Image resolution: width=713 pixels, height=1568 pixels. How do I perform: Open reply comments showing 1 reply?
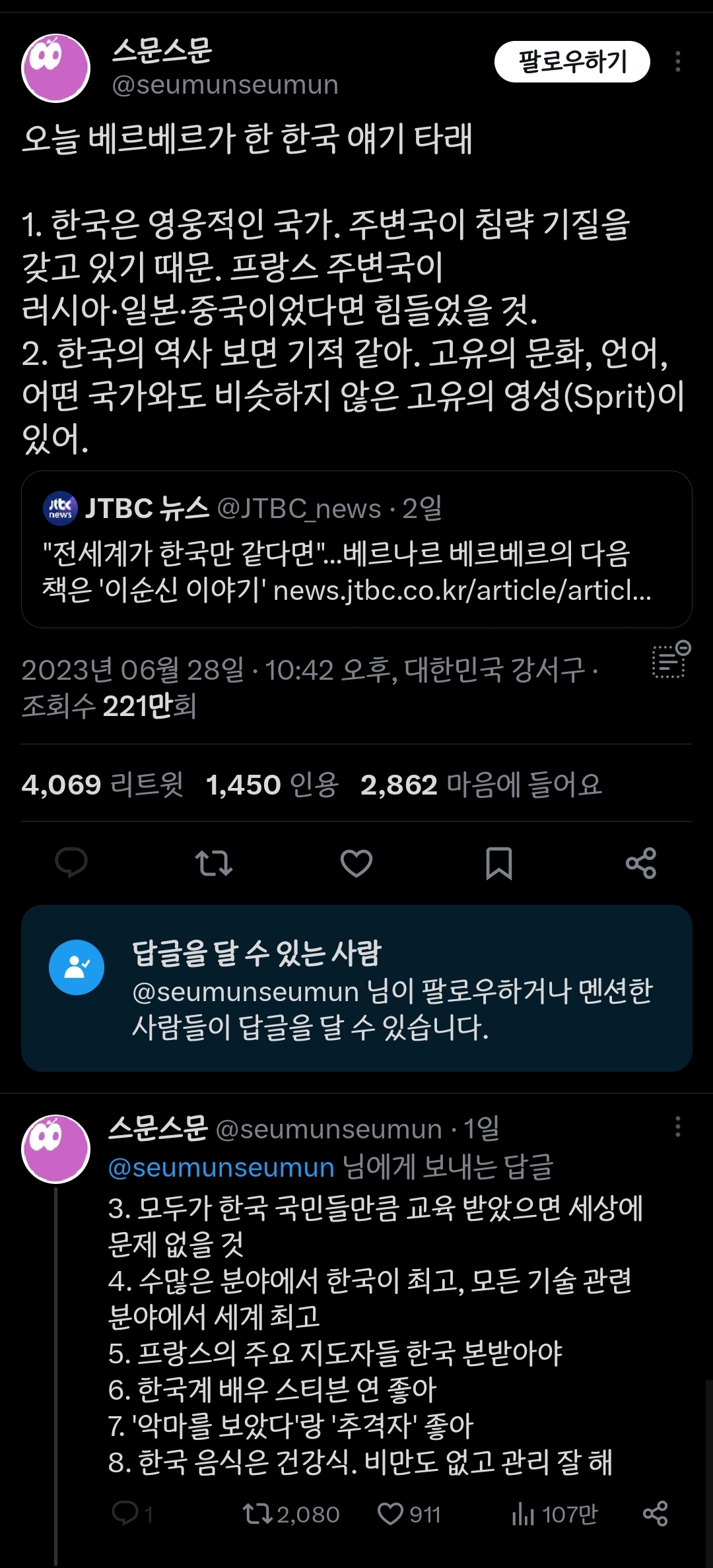(x=132, y=1514)
